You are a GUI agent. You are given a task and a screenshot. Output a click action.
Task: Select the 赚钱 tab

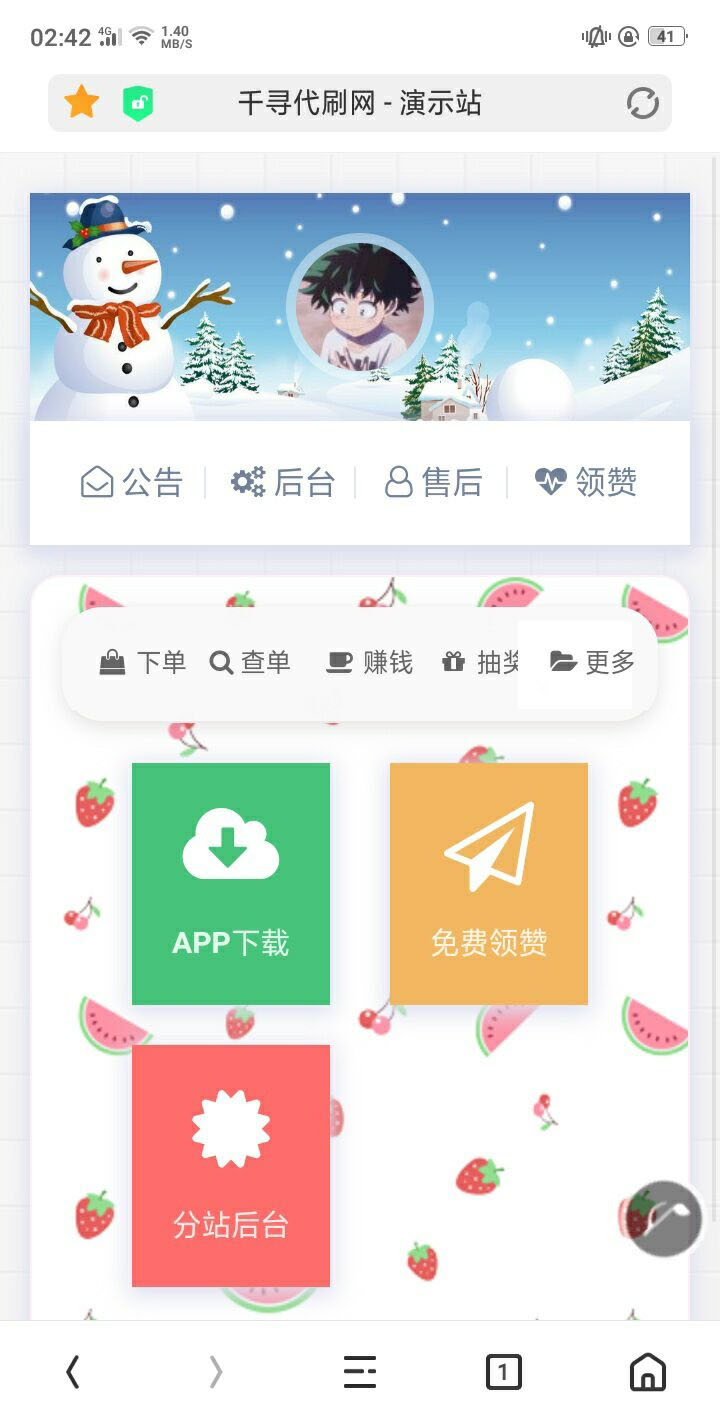point(370,662)
